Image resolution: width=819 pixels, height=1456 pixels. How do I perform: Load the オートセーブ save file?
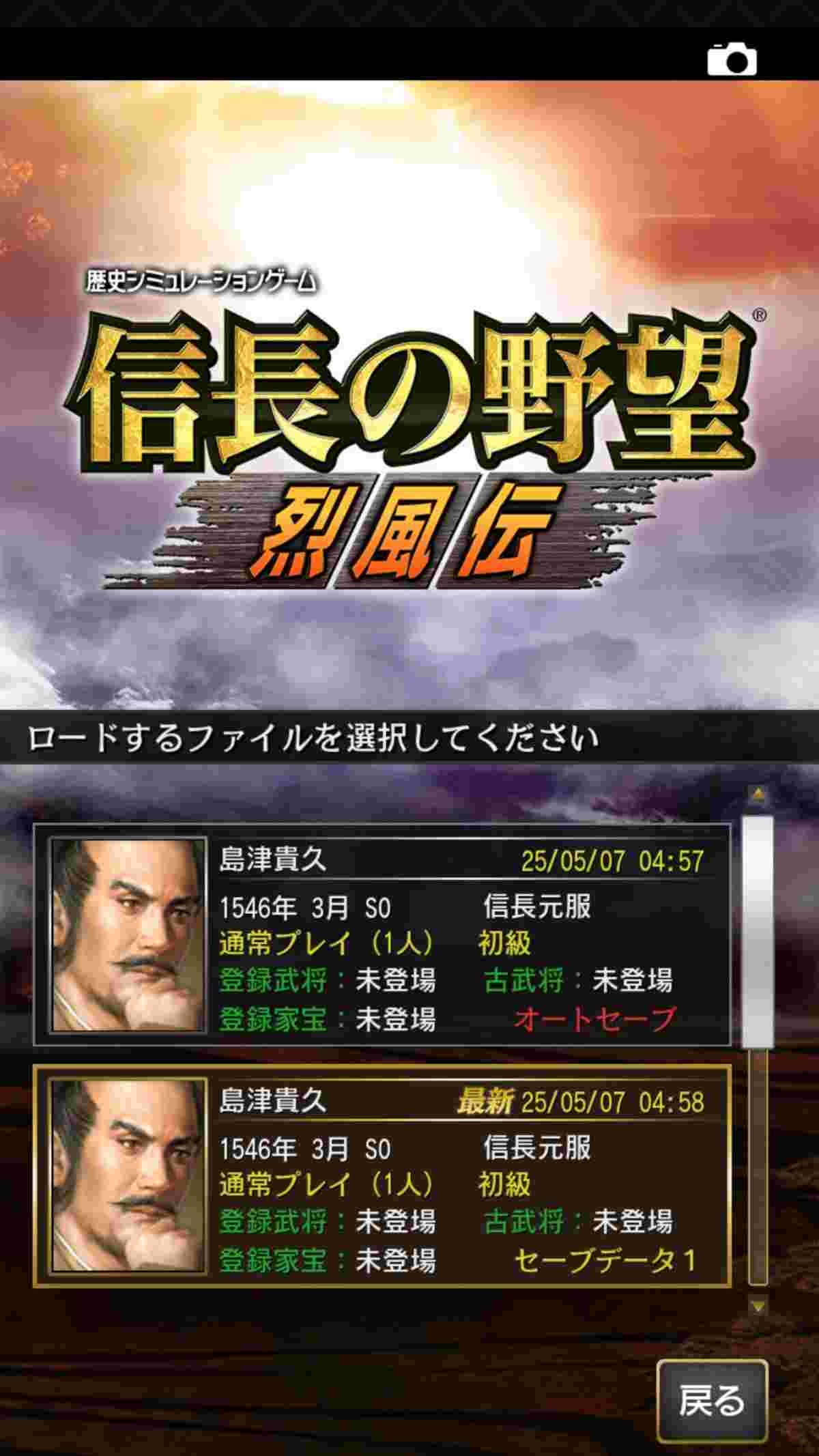382,935
